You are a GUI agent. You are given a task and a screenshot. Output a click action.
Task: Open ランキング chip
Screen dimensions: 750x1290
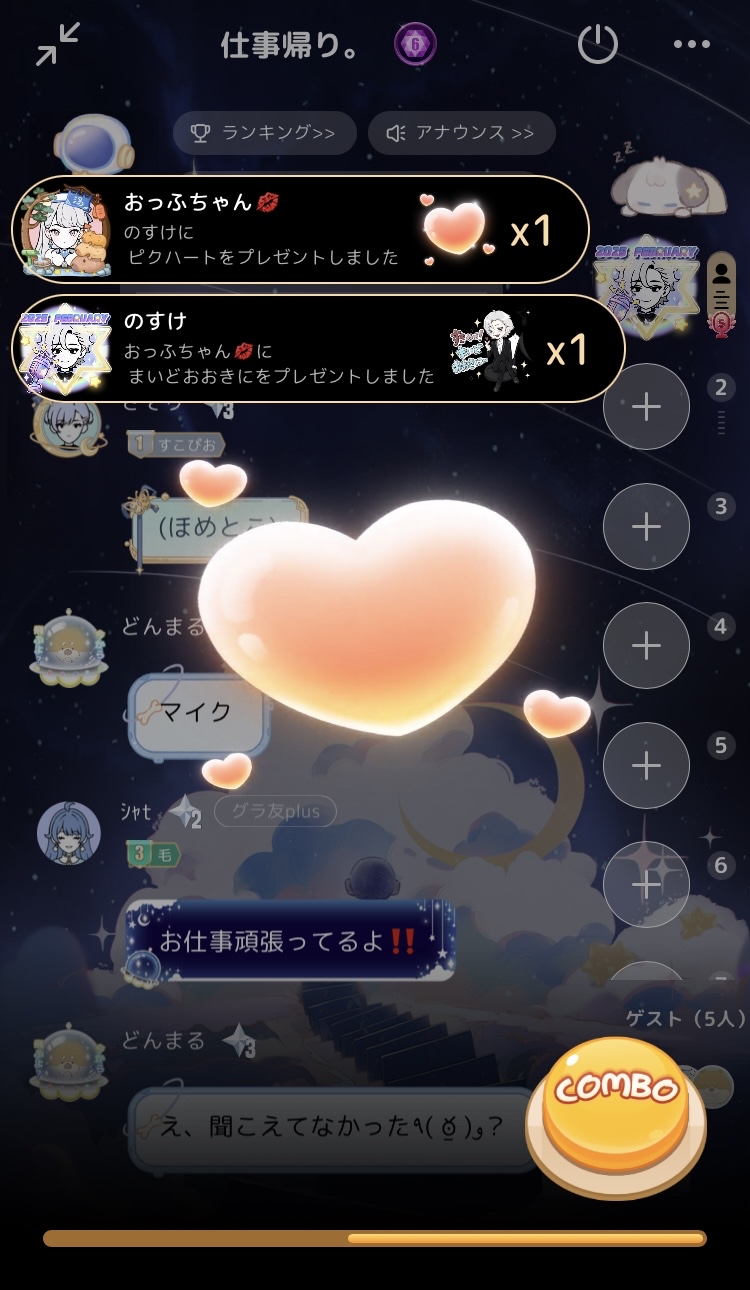click(x=265, y=133)
